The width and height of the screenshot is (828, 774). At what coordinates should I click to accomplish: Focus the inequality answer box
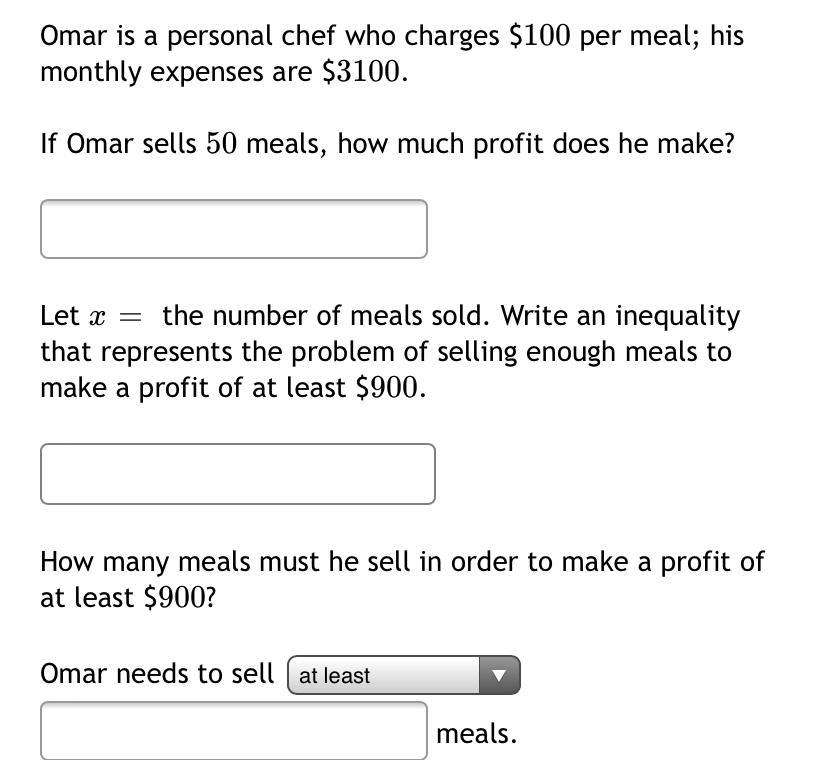pos(237,474)
